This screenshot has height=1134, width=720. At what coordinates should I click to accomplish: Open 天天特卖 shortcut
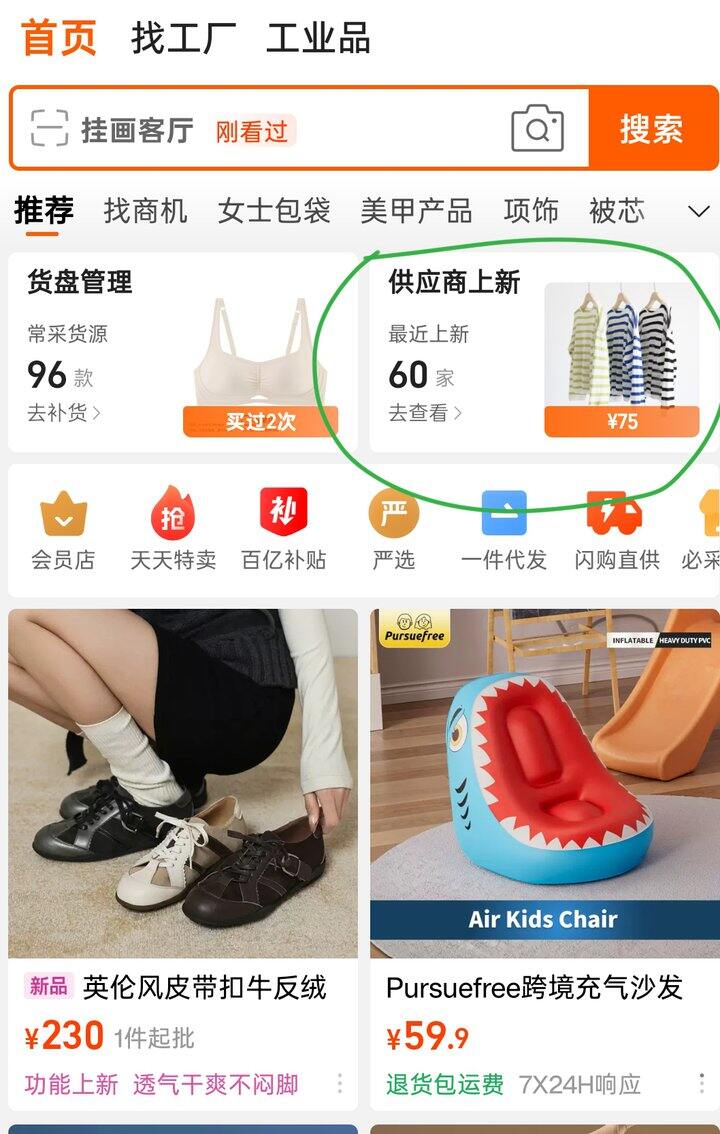pyautogui.click(x=173, y=530)
